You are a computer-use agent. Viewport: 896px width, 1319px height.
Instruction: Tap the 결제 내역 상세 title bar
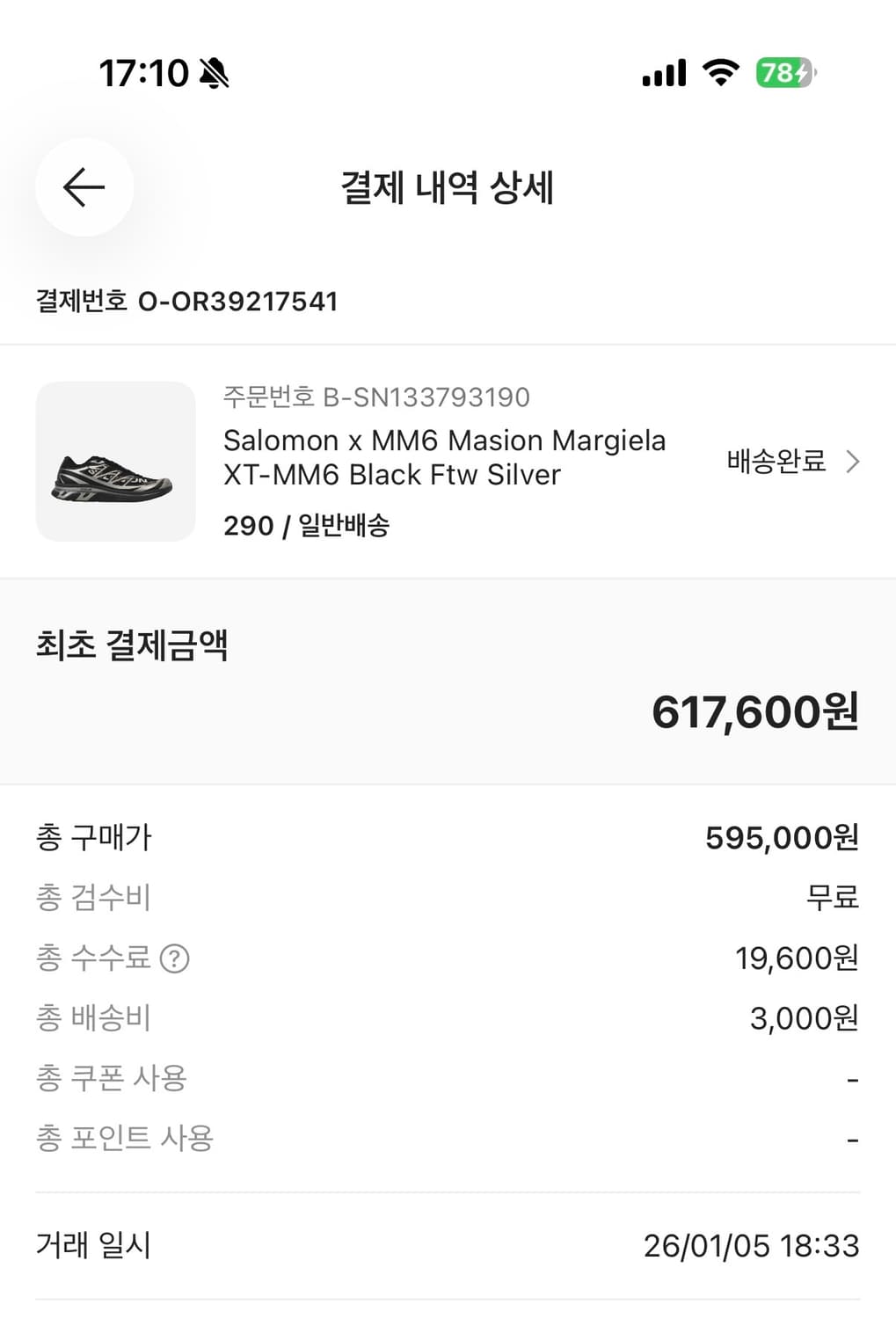click(448, 188)
